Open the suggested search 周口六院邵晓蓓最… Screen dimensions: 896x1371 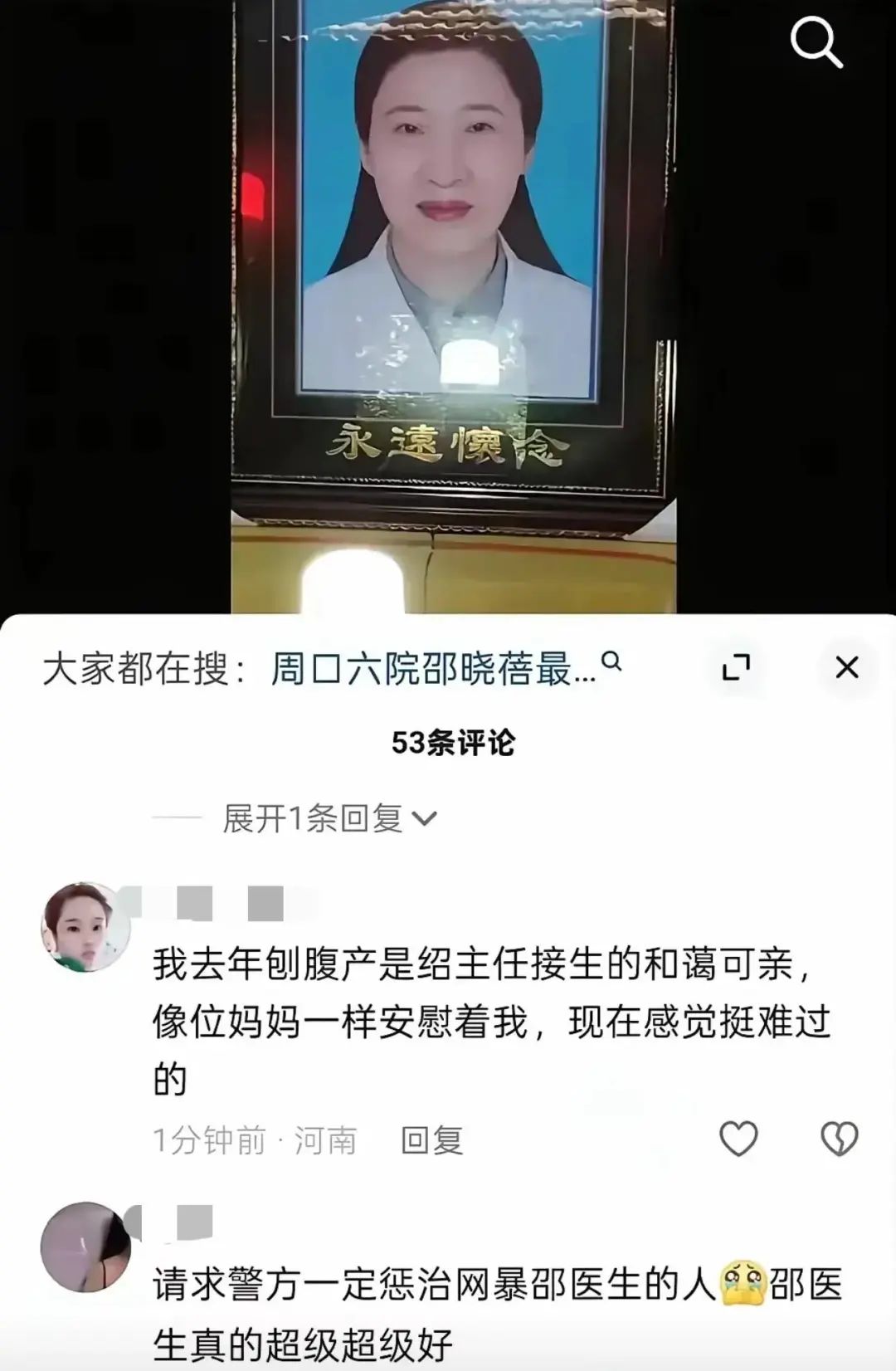pos(434,669)
